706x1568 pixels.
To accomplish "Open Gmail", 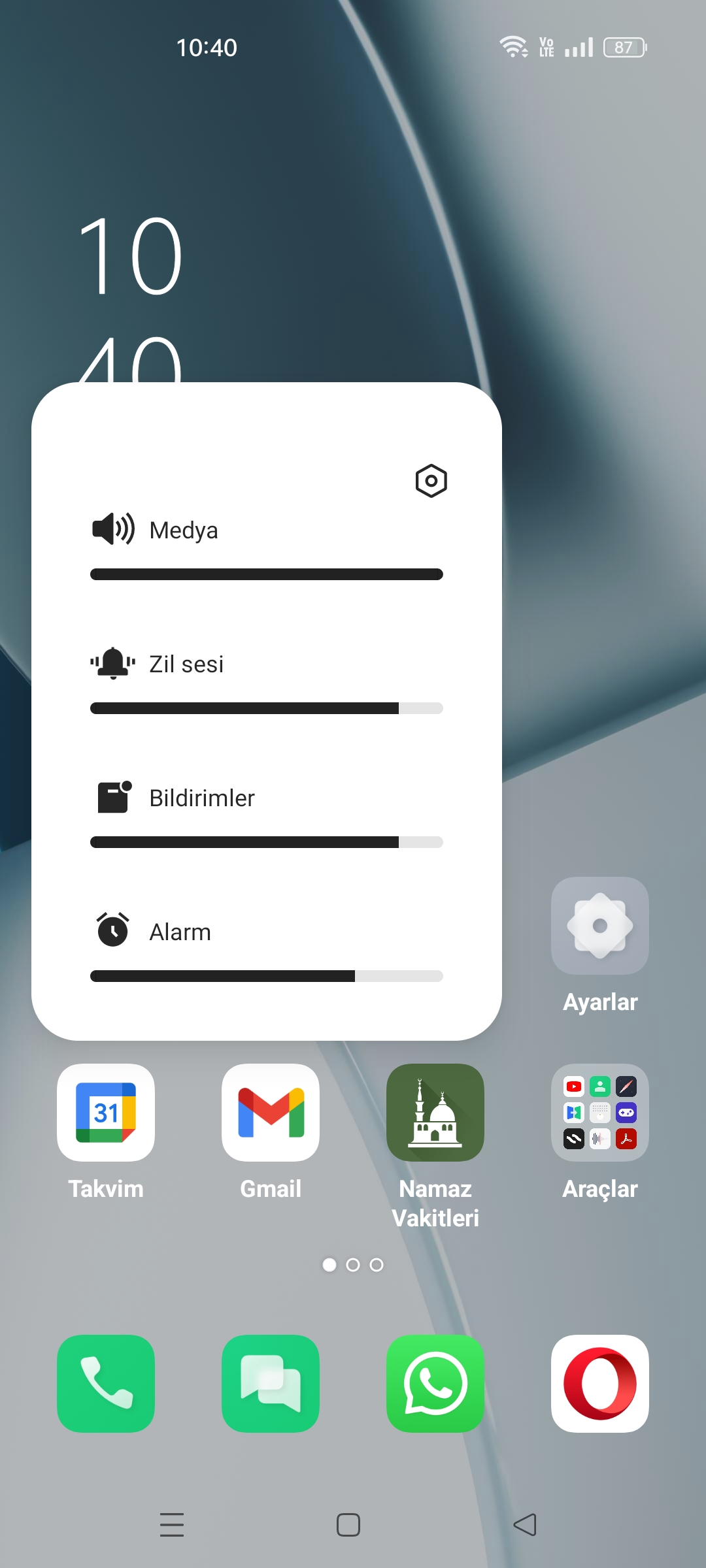I will pyautogui.click(x=271, y=1113).
